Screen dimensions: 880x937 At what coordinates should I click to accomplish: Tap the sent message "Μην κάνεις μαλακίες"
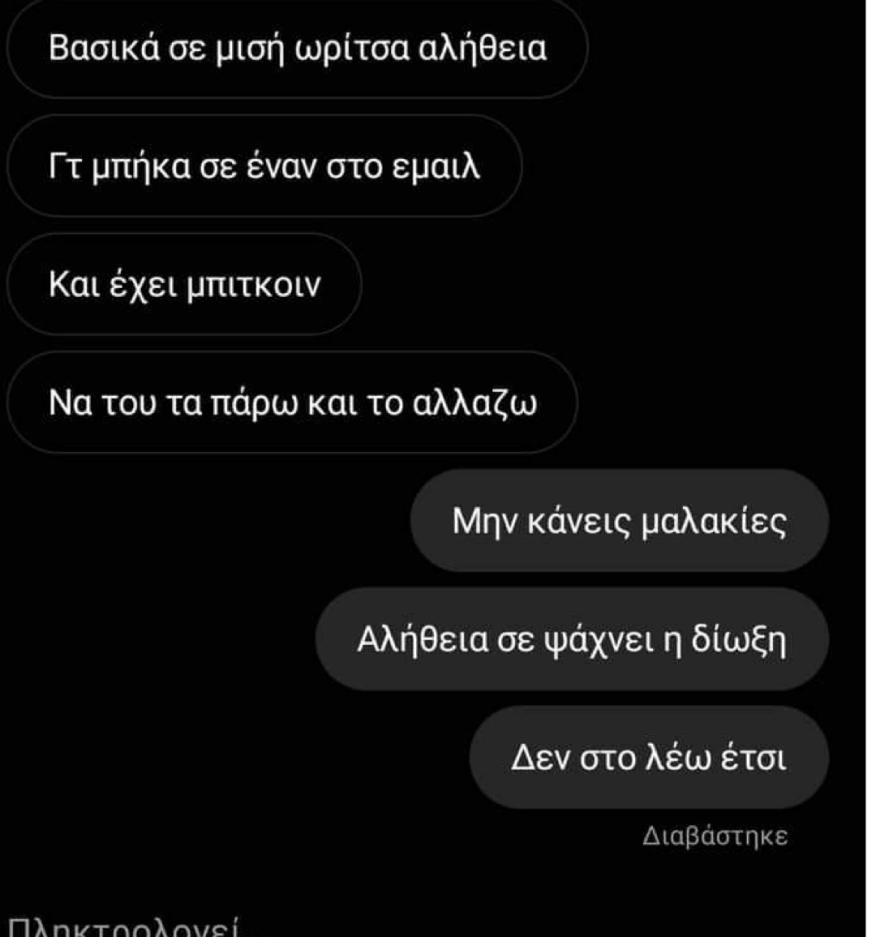(x=620, y=518)
